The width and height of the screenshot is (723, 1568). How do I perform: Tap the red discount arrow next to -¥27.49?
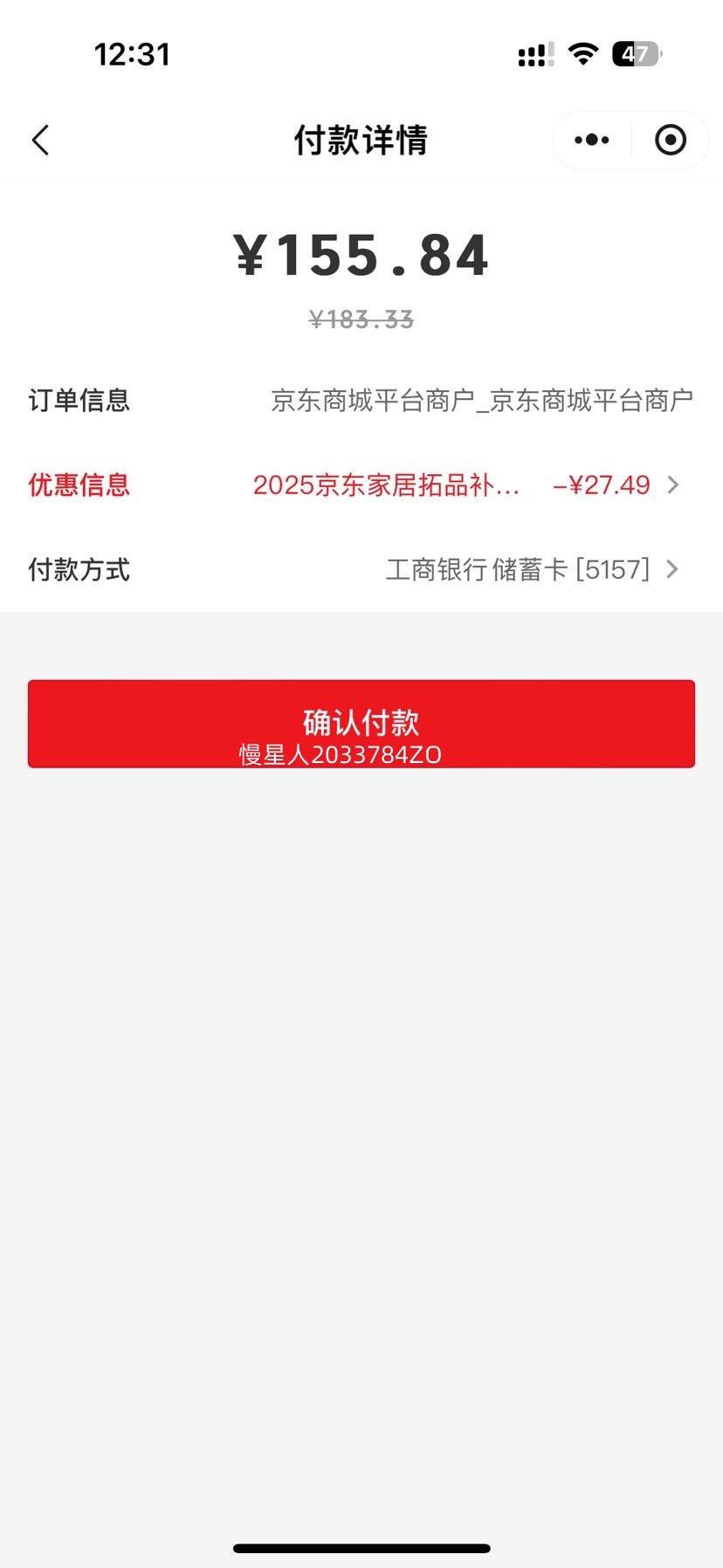[672, 485]
